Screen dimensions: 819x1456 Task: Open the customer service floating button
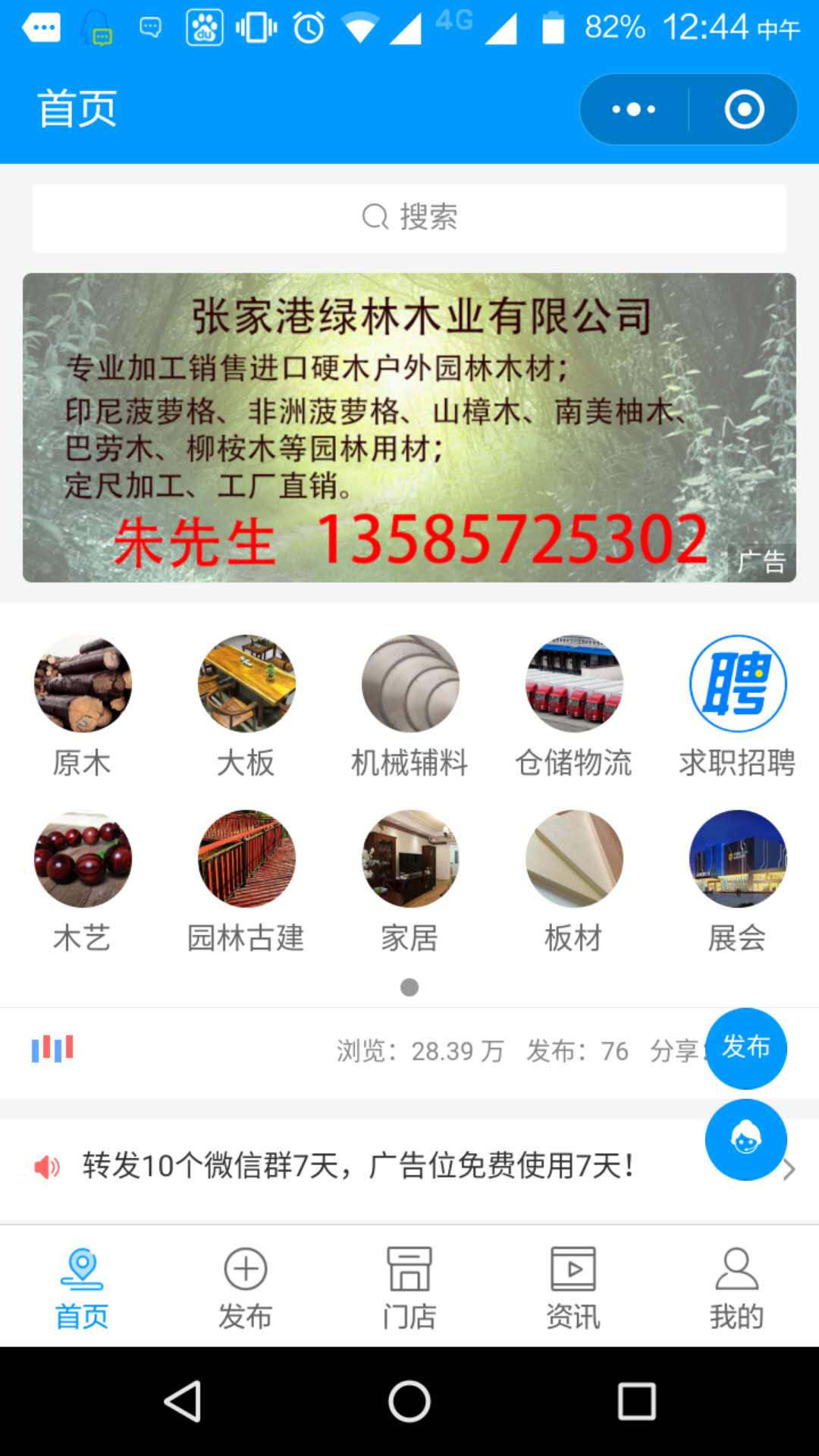(746, 1139)
